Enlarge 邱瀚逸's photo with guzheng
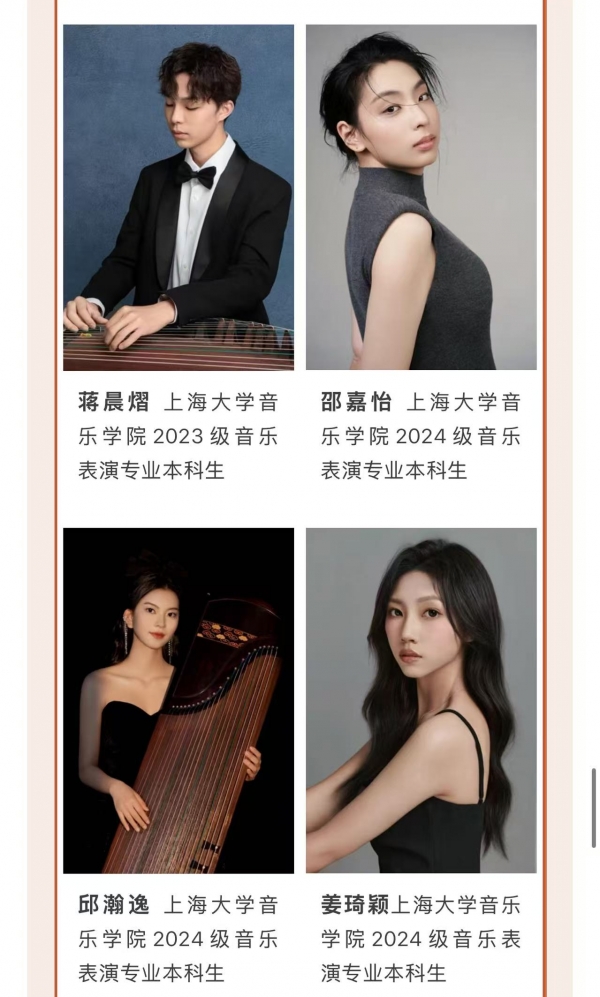Viewport: 600px width, 997px height. [x=178, y=700]
